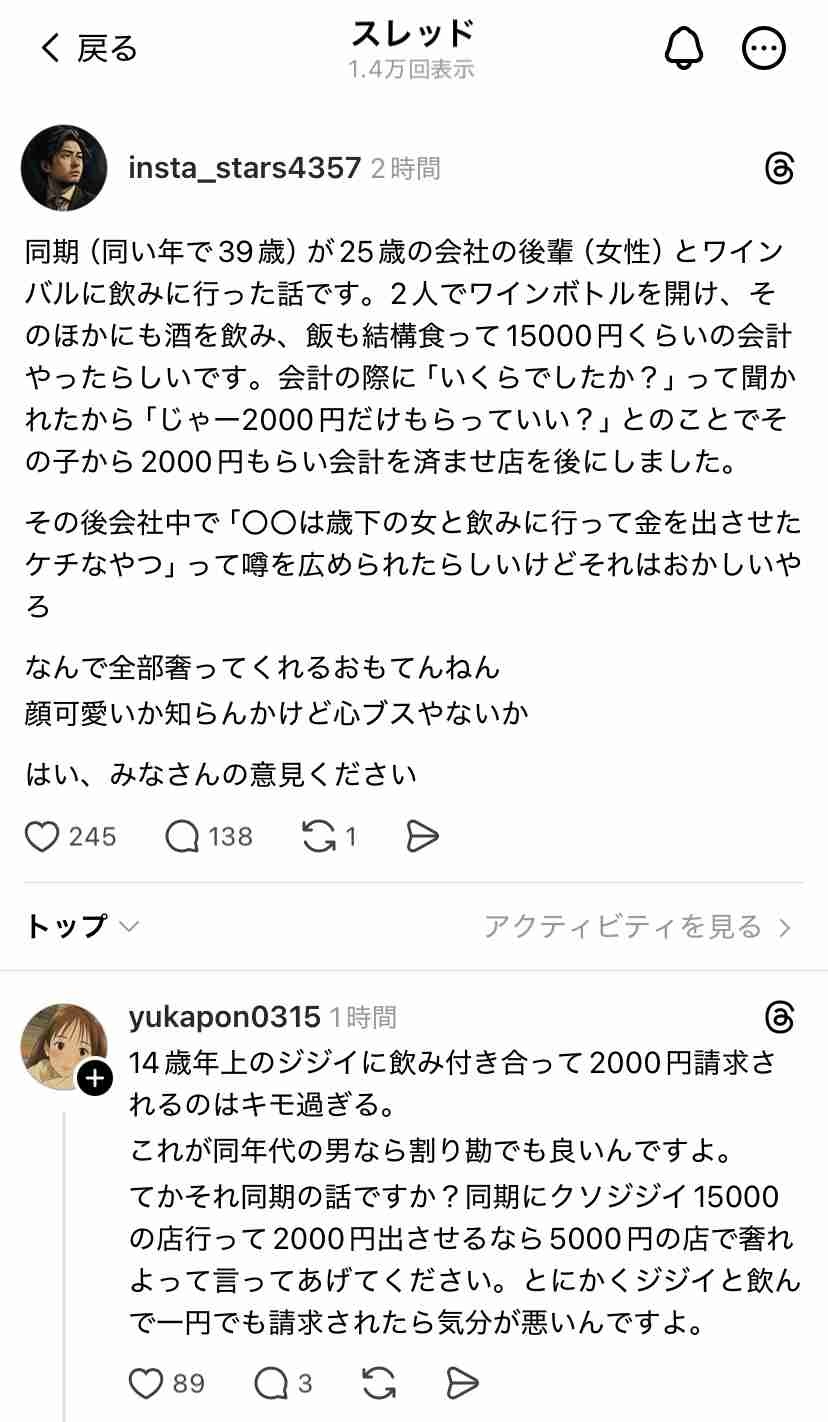Tap the Threads icon beside insta_stars4357's post
828x1422 pixels.
(x=779, y=169)
